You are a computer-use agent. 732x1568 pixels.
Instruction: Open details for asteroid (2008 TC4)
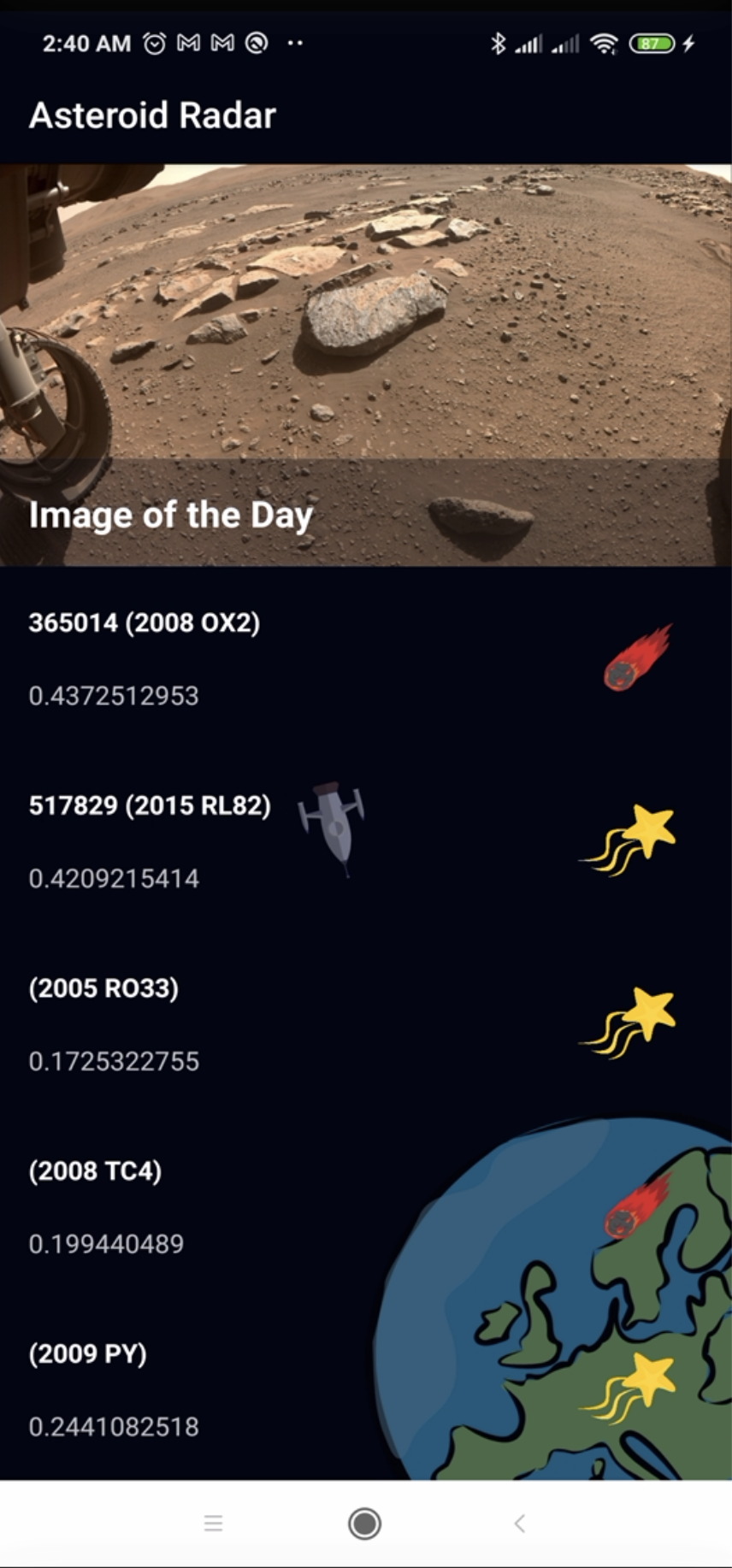(95, 1171)
